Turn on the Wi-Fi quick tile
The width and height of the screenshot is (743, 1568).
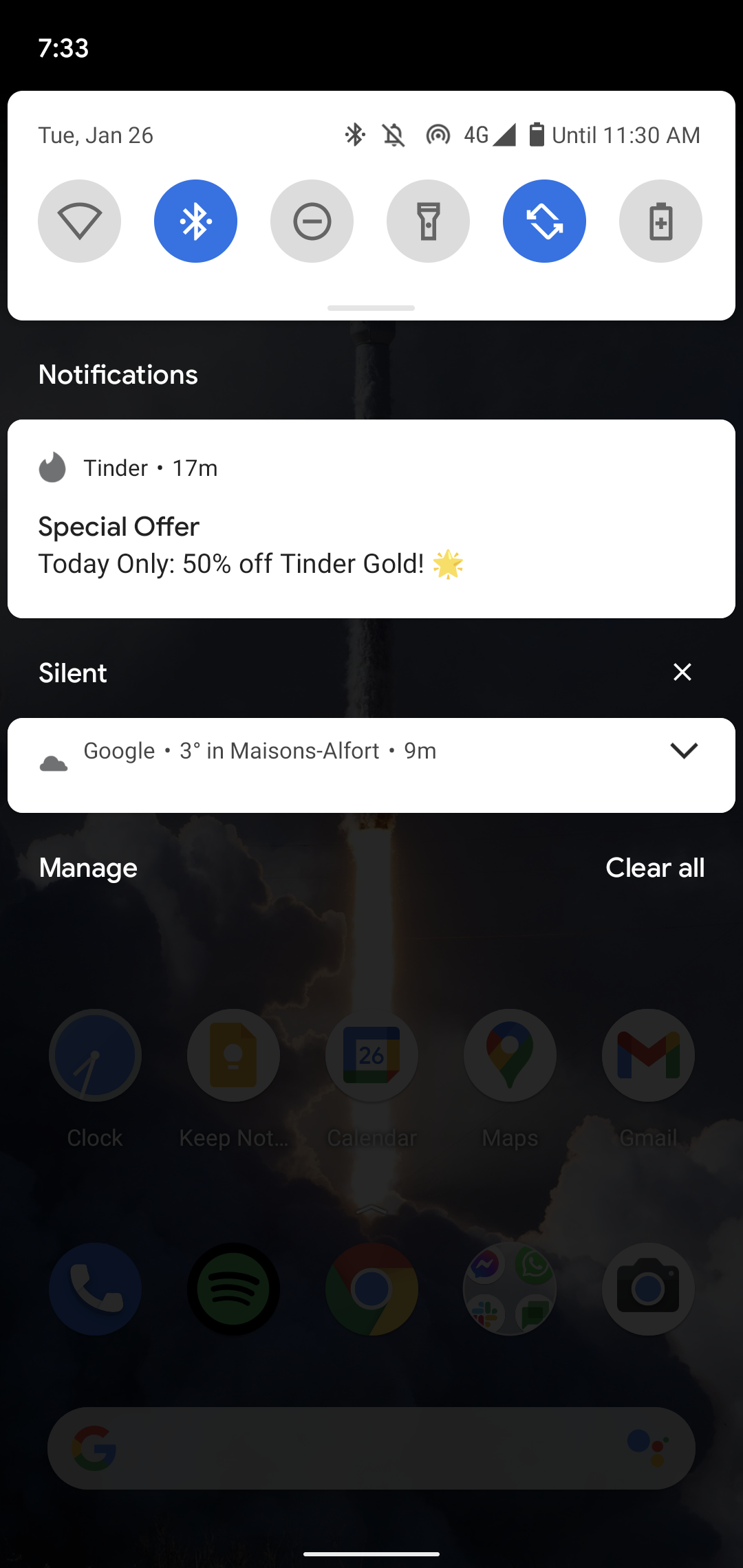(x=79, y=221)
